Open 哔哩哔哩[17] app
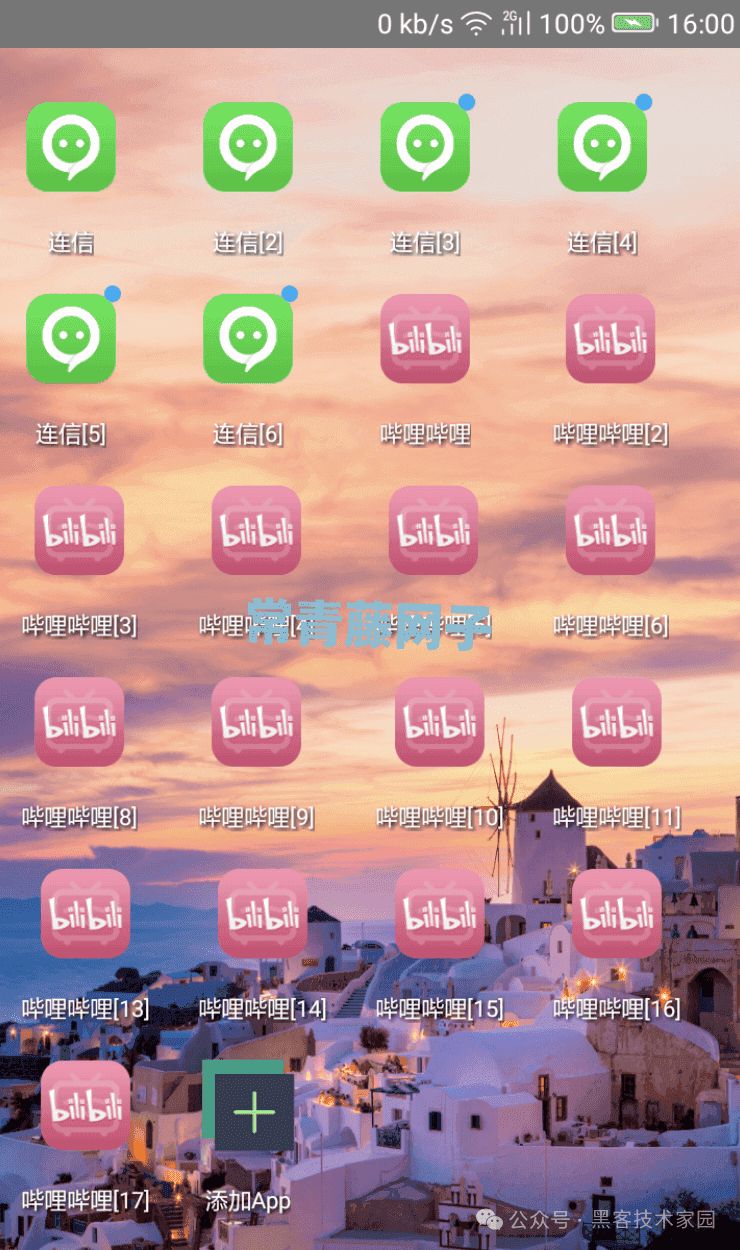Viewport: 740px width, 1250px height. pos(86,1105)
